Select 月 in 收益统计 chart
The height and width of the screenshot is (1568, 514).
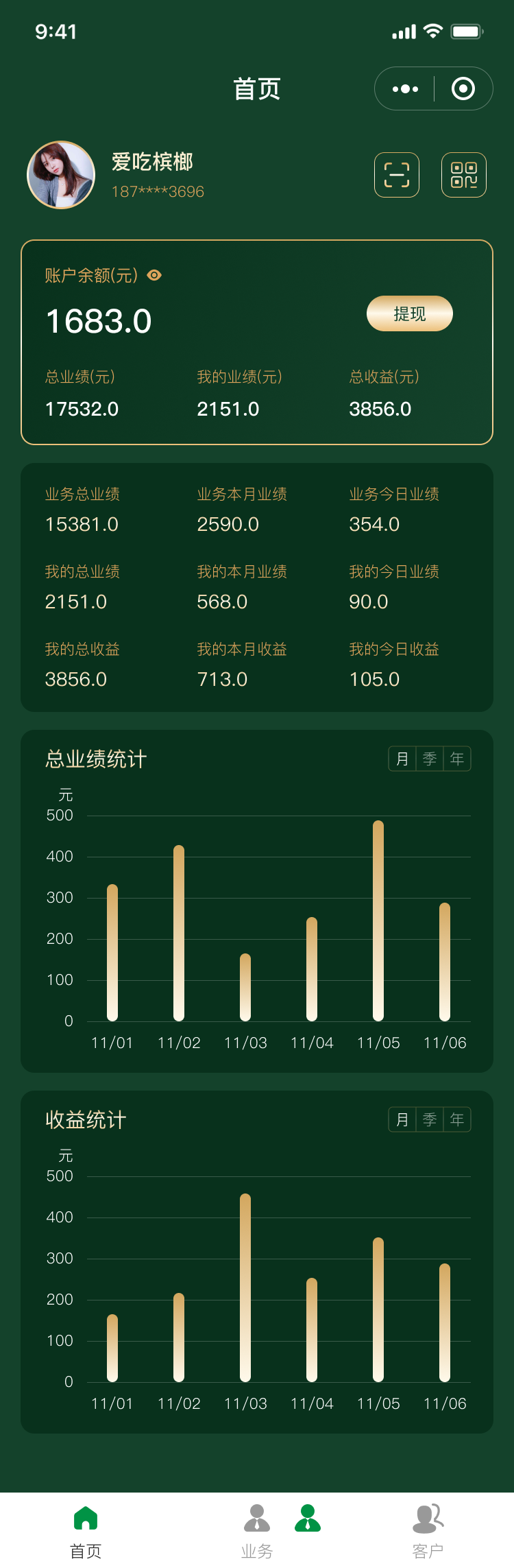[x=402, y=1120]
